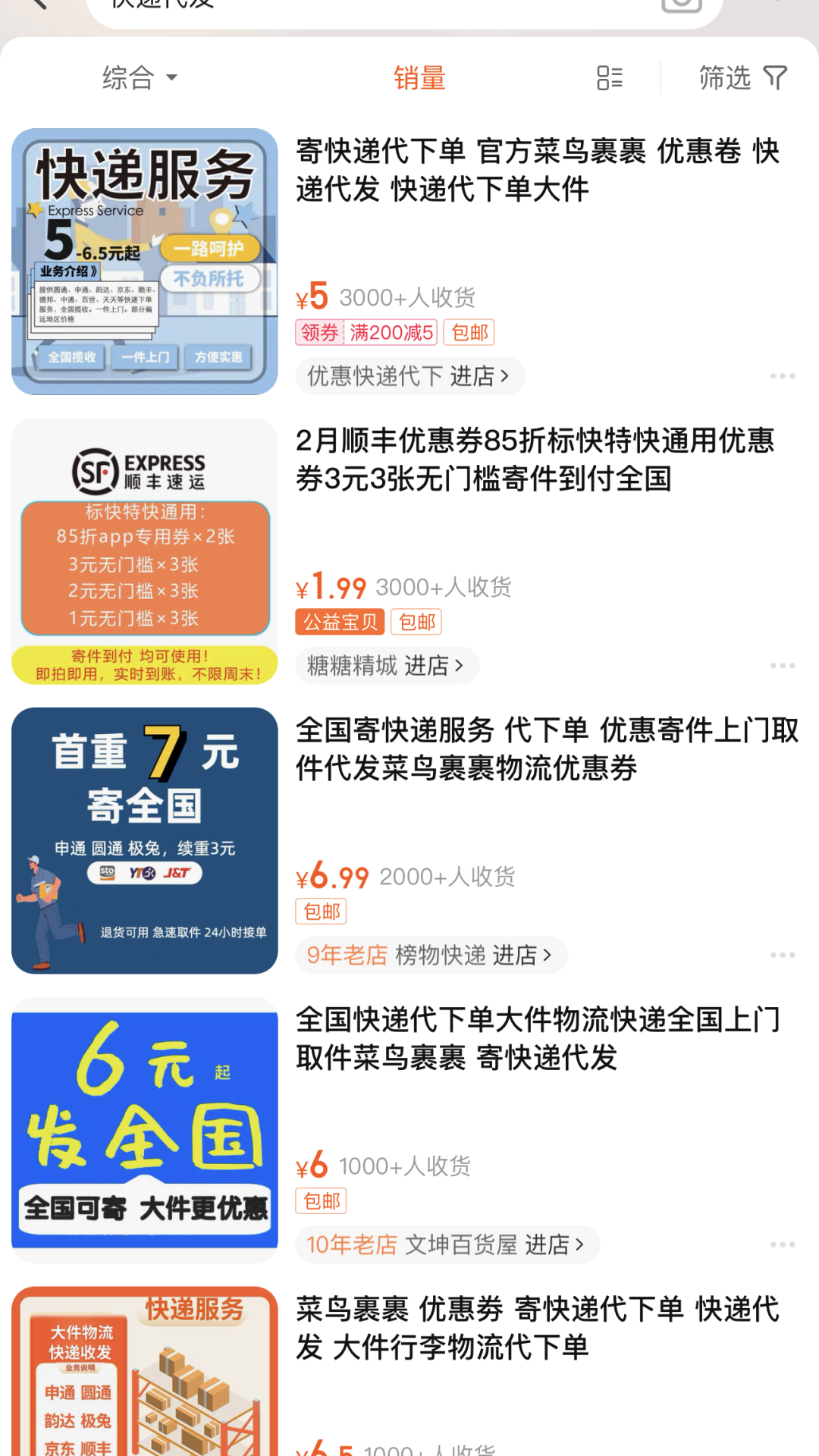The width and height of the screenshot is (819, 1456).
Task: Switch the list layout view
Action: (610, 77)
